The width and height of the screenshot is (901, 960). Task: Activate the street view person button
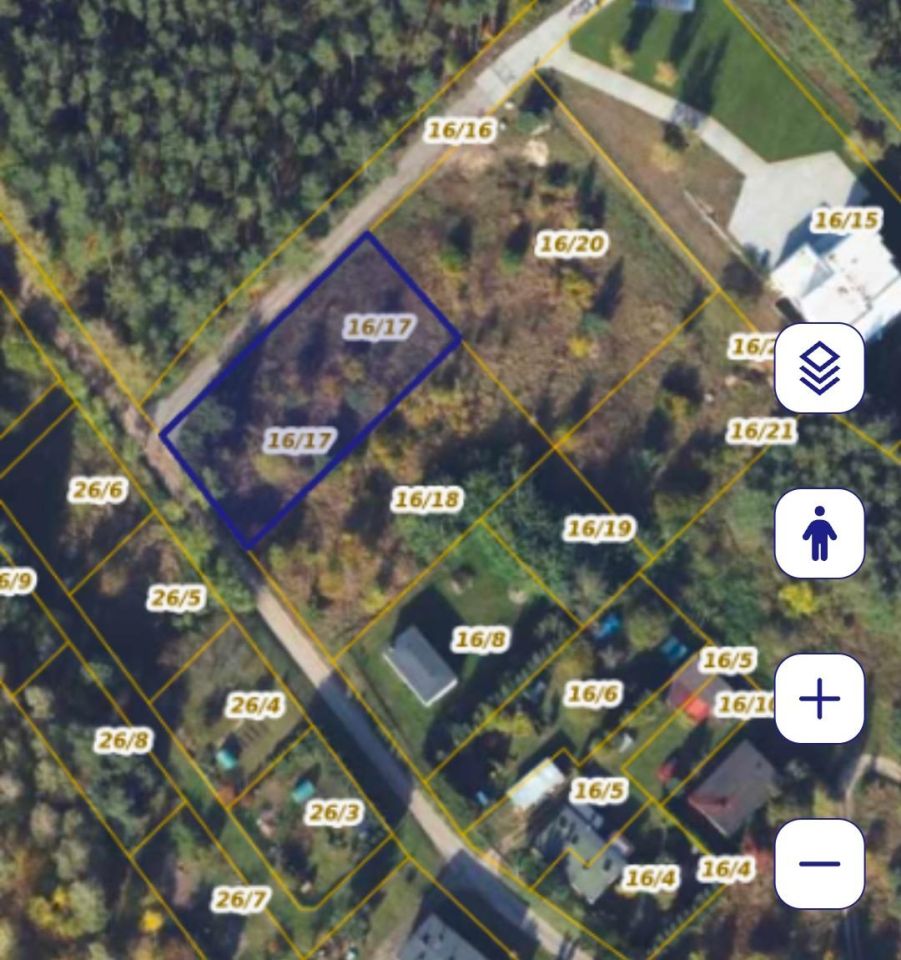point(819,534)
